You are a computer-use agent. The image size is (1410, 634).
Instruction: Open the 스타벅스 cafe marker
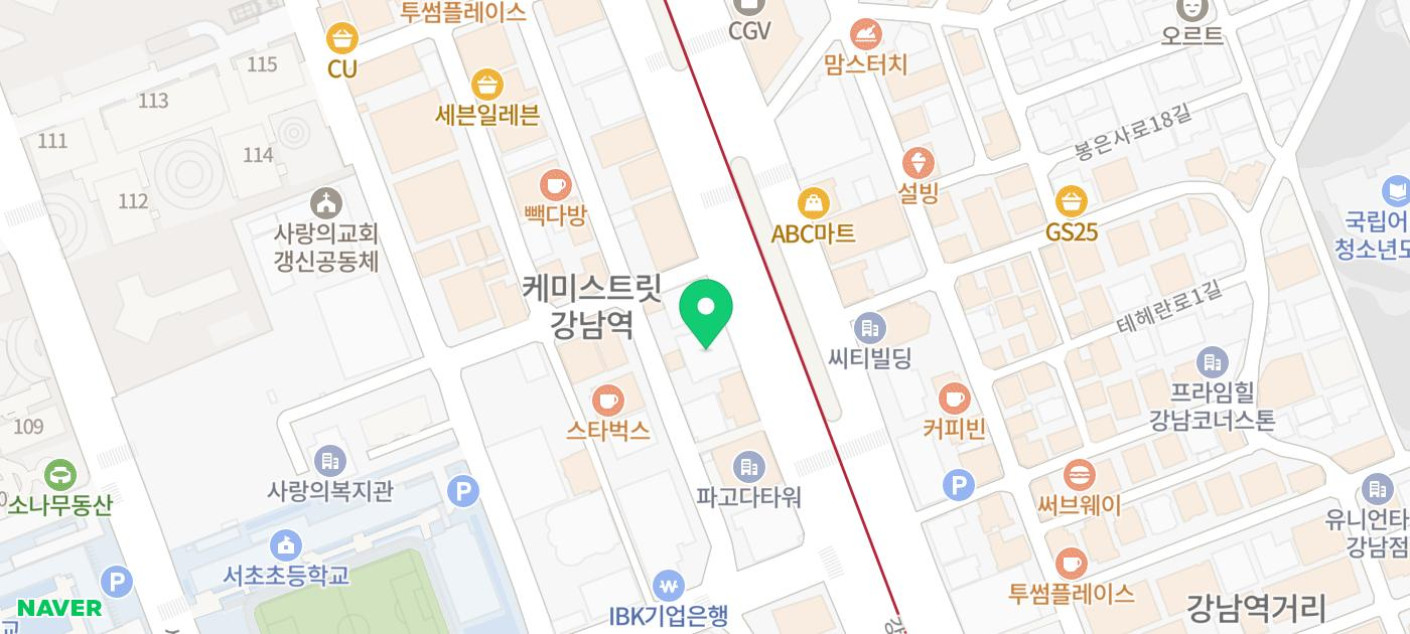pyautogui.click(x=608, y=402)
